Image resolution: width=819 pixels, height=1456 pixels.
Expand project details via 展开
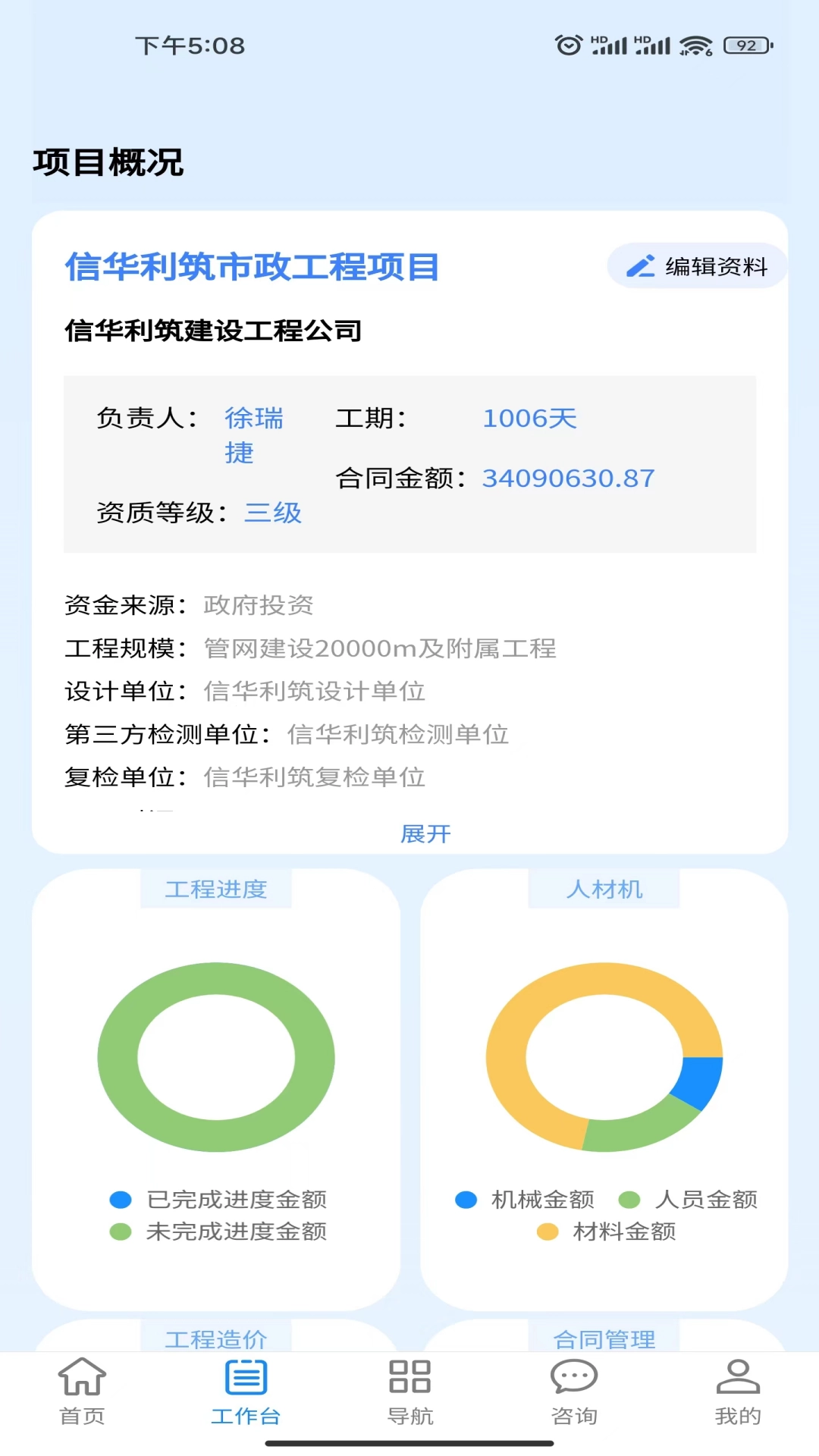click(x=425, y=833)
